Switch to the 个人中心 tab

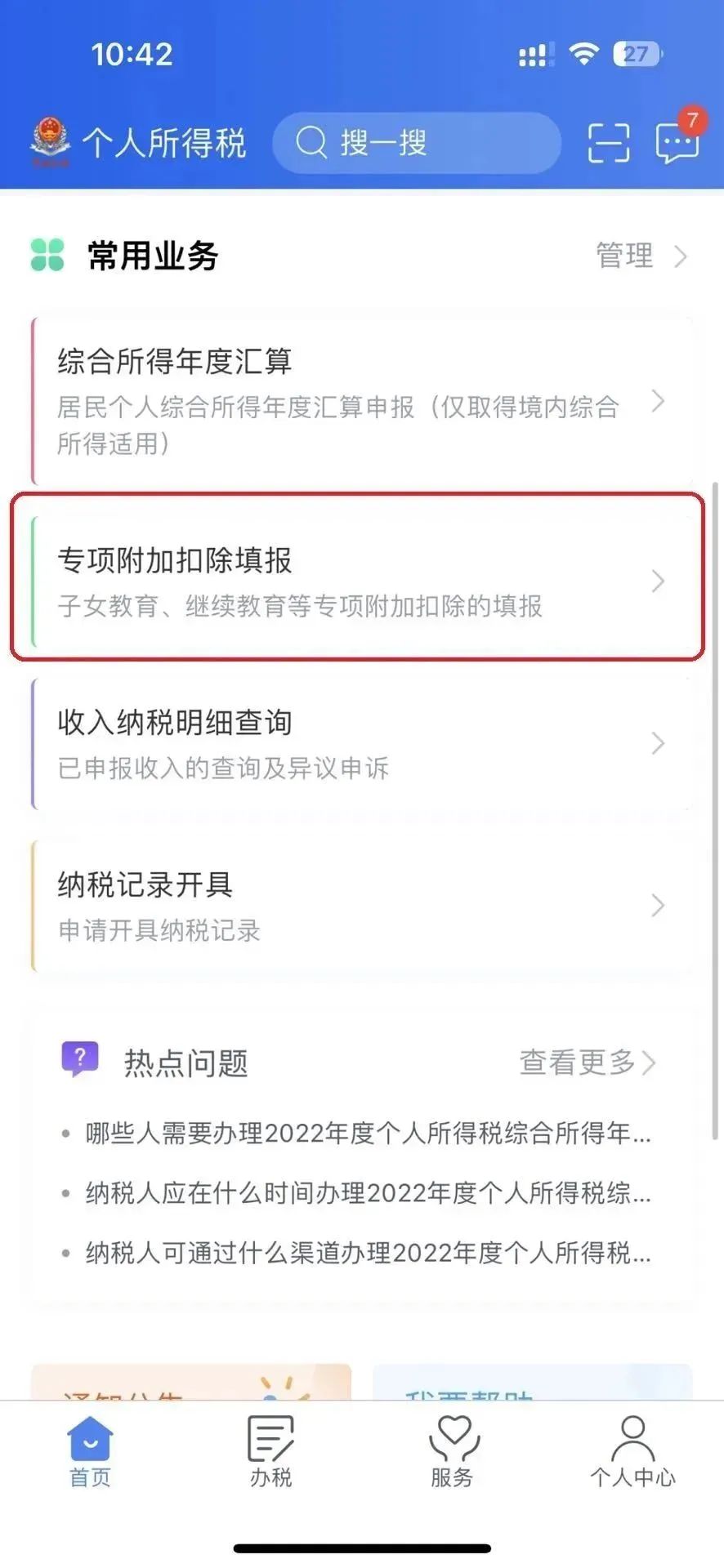[x=633, y=1452]
